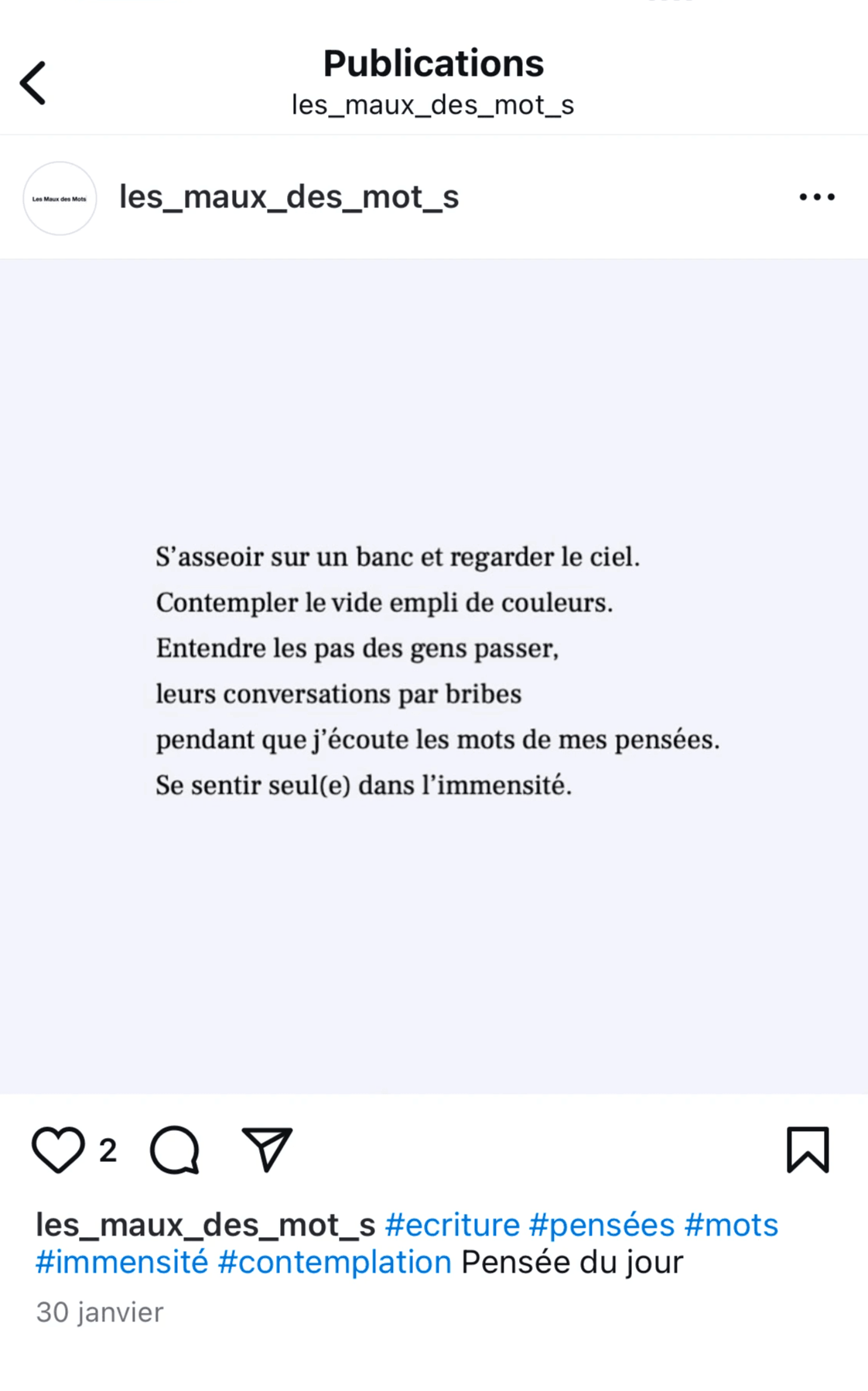Share the post via the paper plane icon
The width and height of the screenshot is (868, 1391).
coord(267,1149)
